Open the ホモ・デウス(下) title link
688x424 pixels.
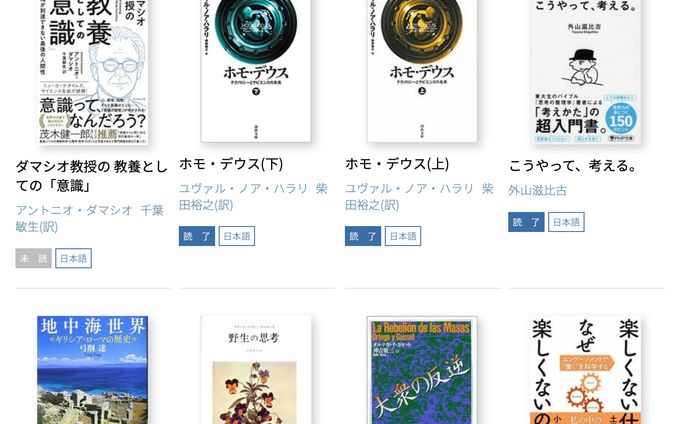tap(231, 164)
